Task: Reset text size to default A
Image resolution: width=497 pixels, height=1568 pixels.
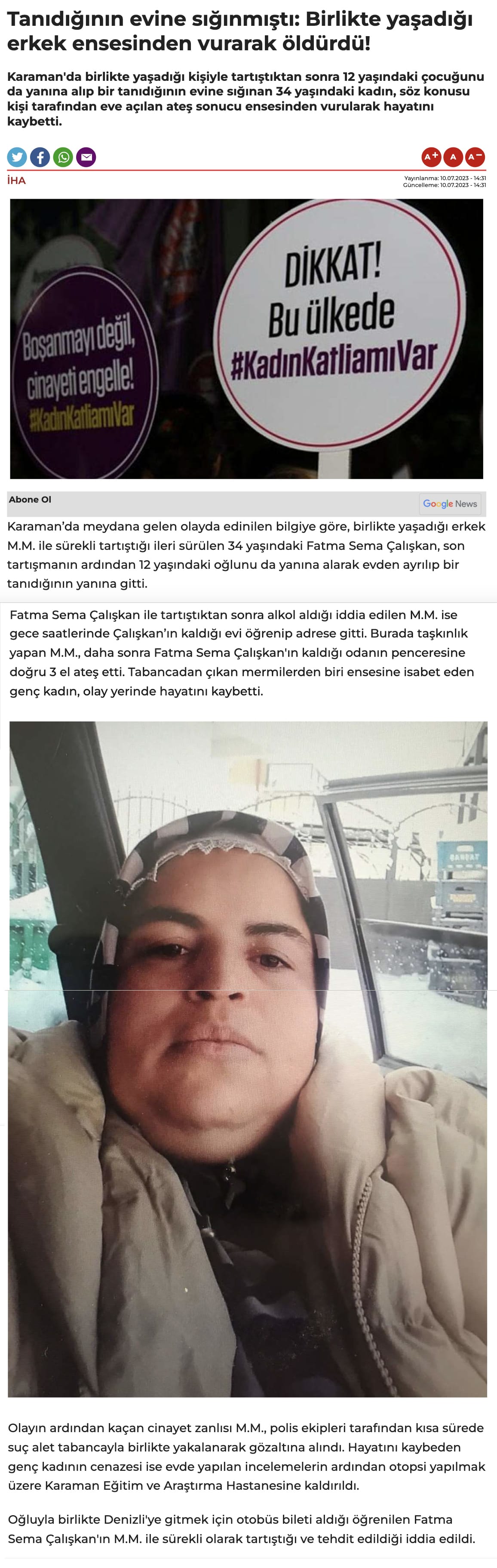Action: 453,157
